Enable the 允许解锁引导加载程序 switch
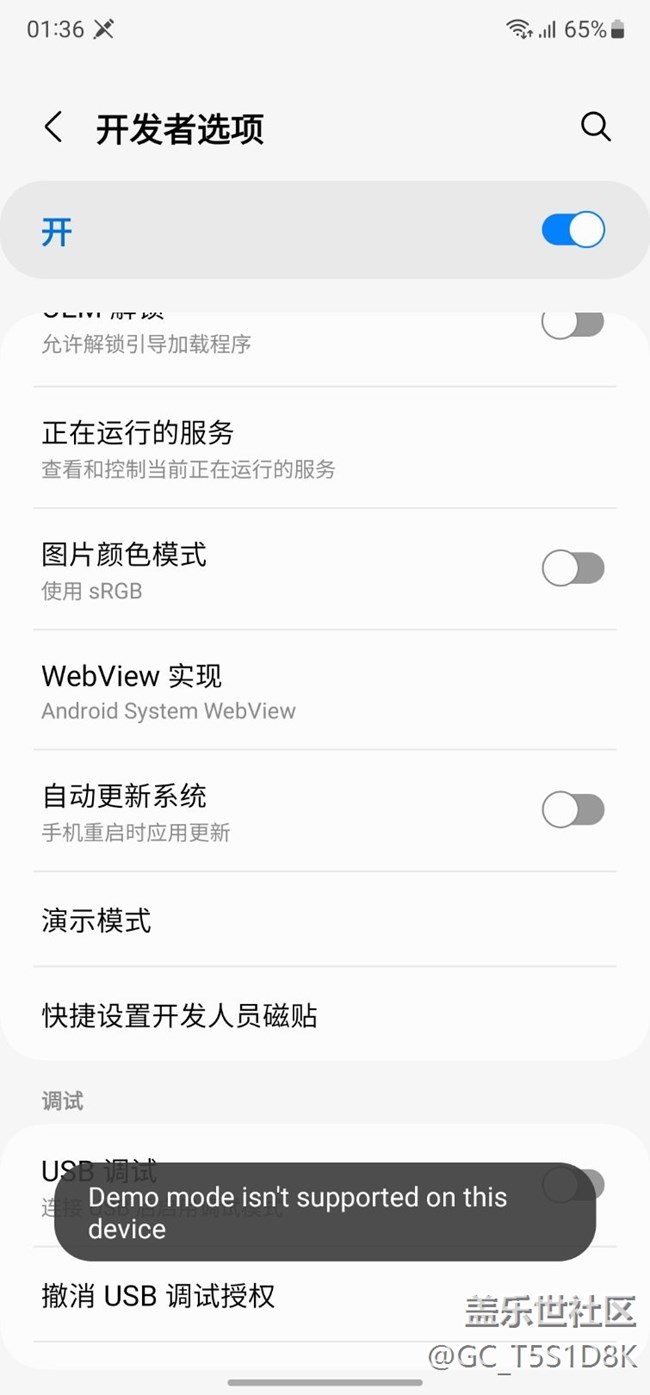The width and height of the screenshot is (650, 1395). coord(573,325)
